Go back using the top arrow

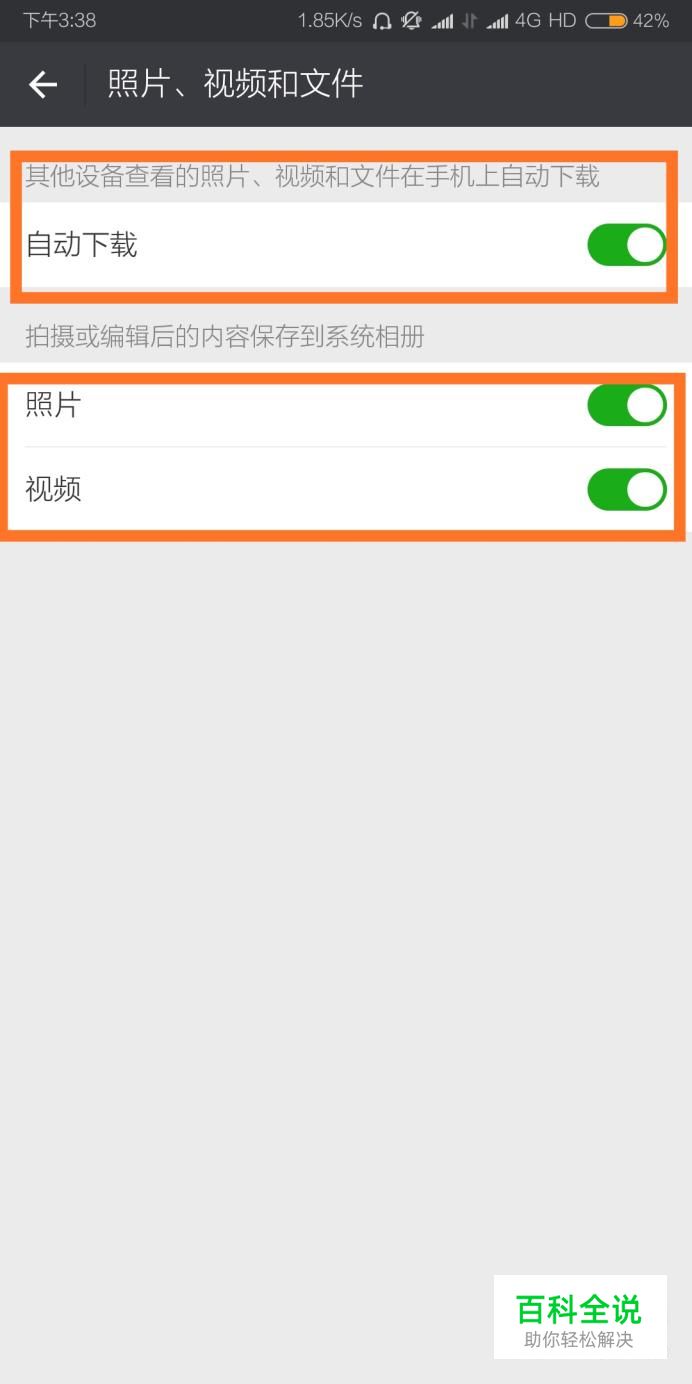pos(43,85)
